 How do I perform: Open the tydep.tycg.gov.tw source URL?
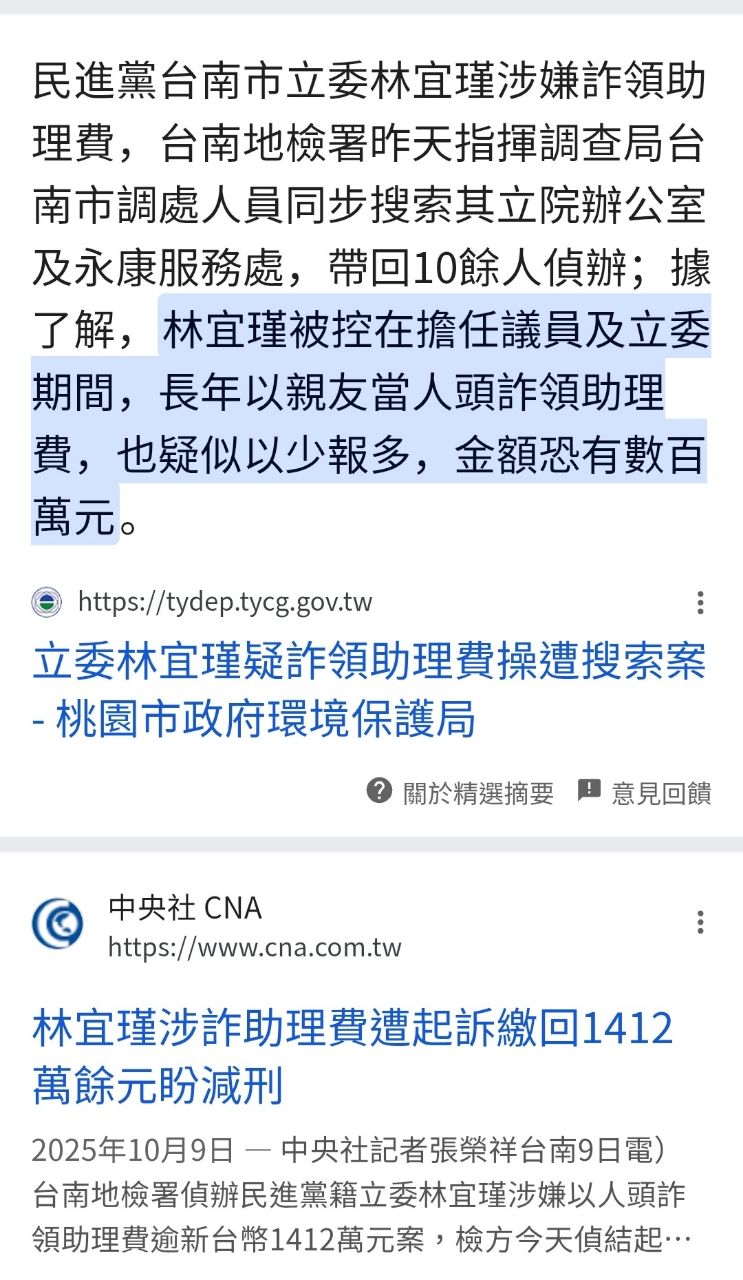224,602
